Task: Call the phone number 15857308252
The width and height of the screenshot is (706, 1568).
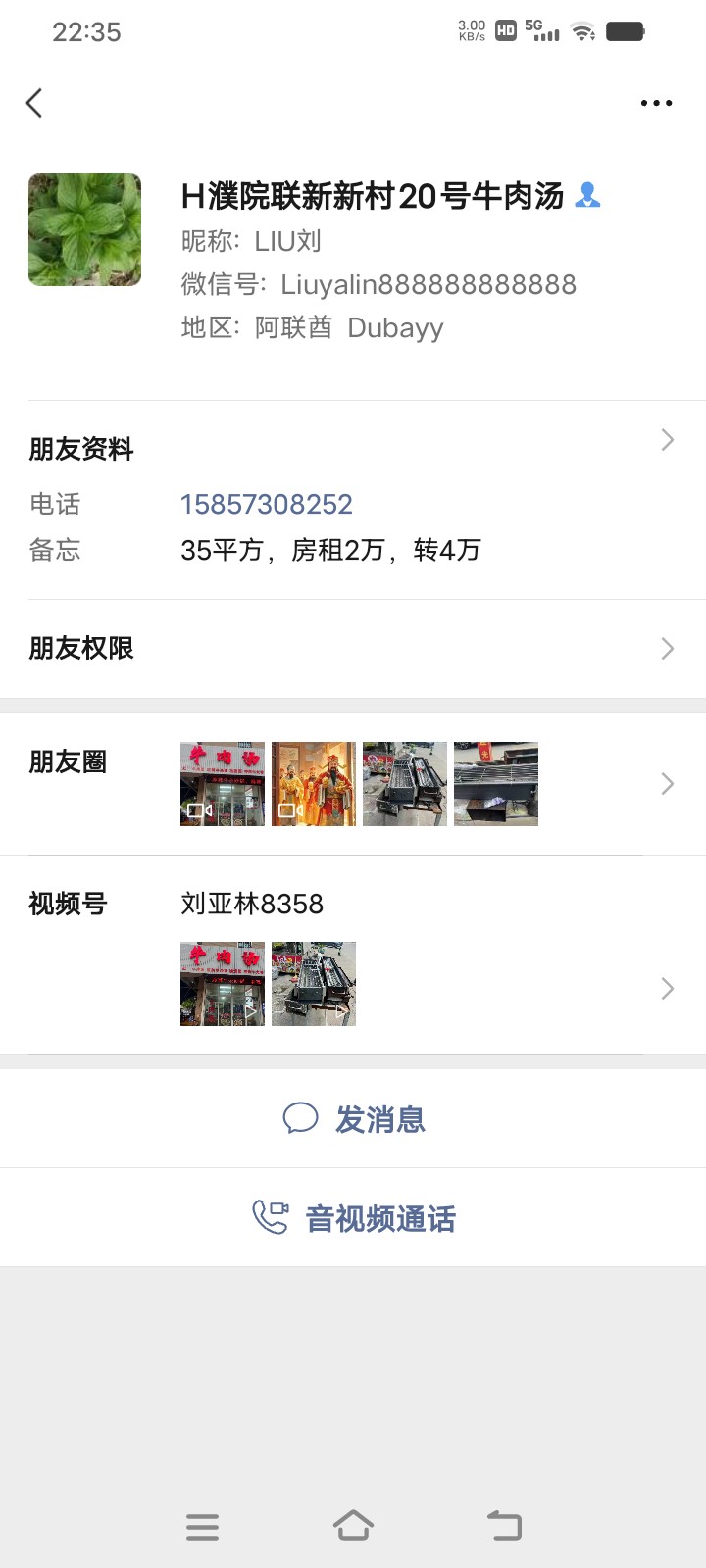Action: (266, 504)
